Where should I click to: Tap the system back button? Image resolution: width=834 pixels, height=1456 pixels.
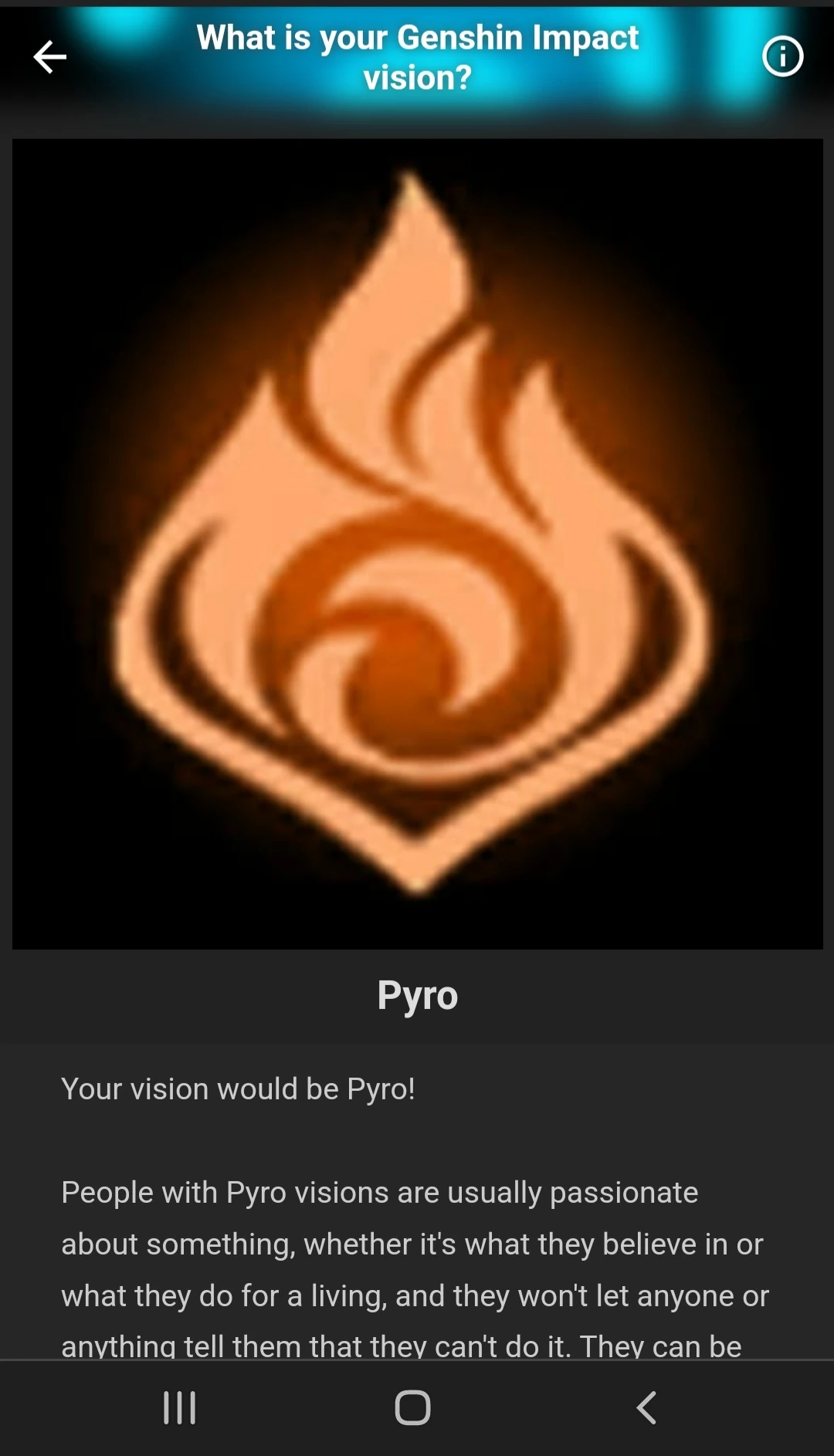click(x=647, y=1407)
